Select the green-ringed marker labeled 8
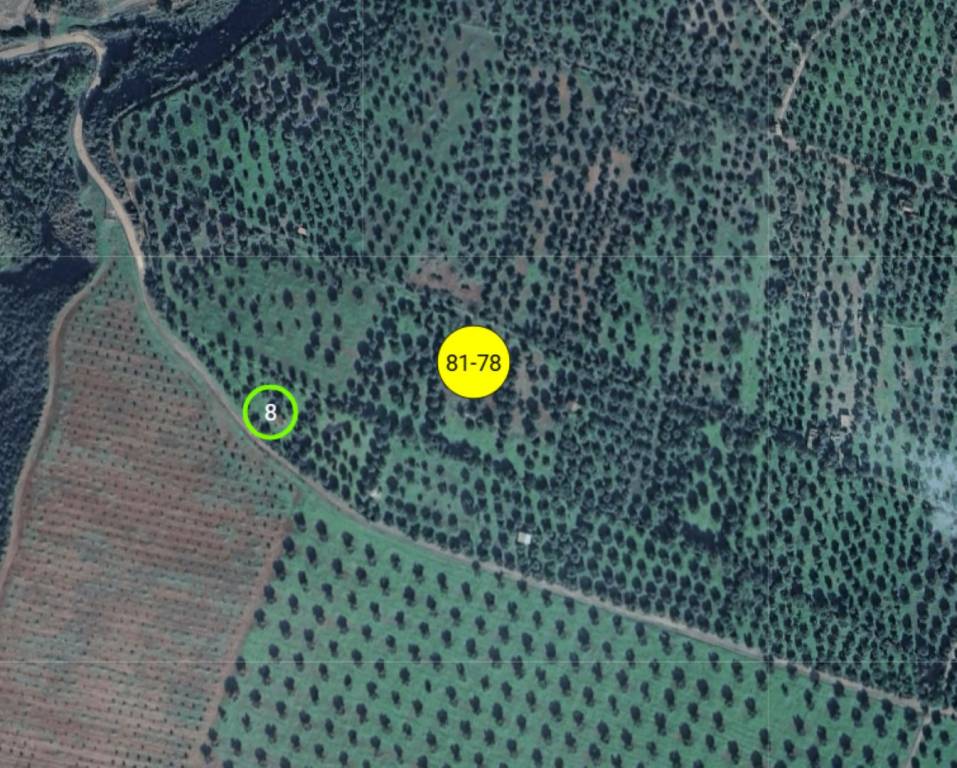Screen dimensions: 957x768 click(x=270, y=412)
